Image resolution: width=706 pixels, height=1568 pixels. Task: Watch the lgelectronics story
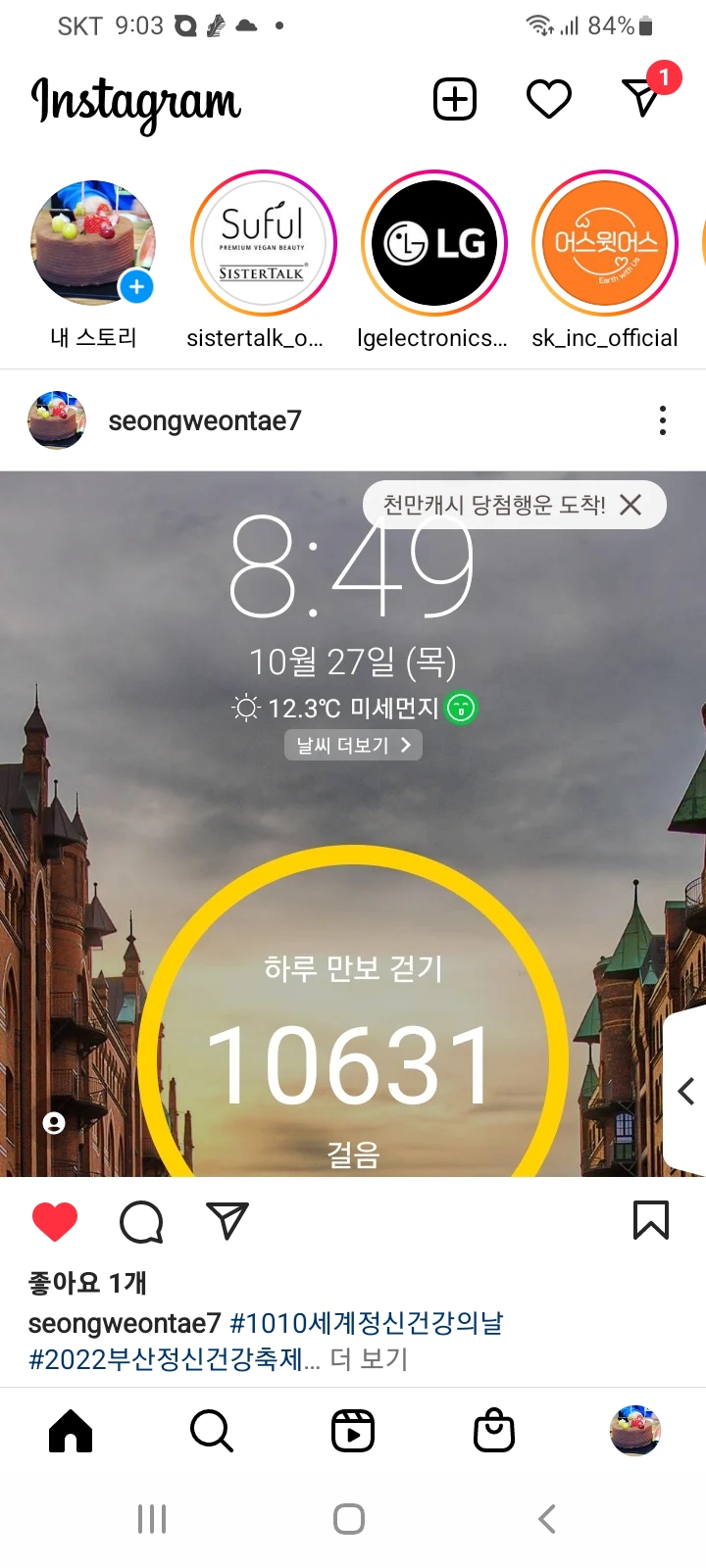click(434, 244)
